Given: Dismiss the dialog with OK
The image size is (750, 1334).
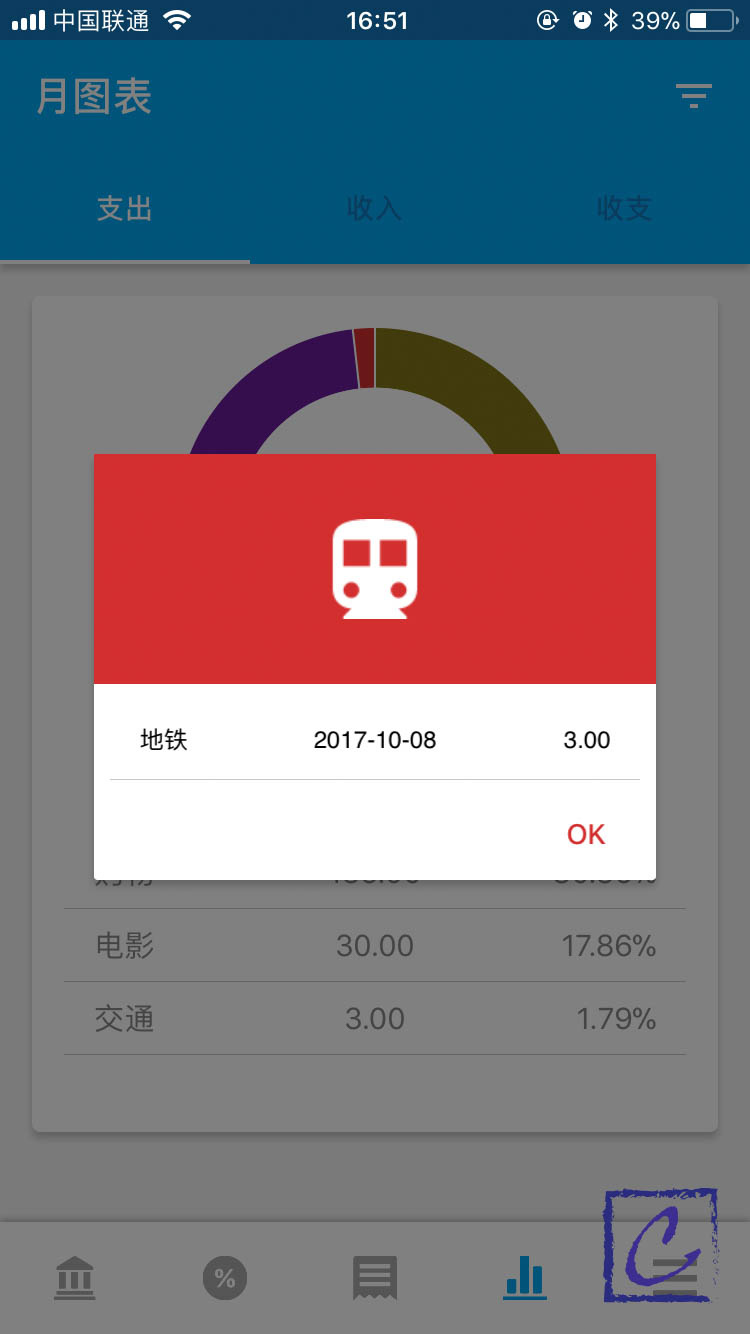Looking at the screenshot, I should (x=586, y=834).
